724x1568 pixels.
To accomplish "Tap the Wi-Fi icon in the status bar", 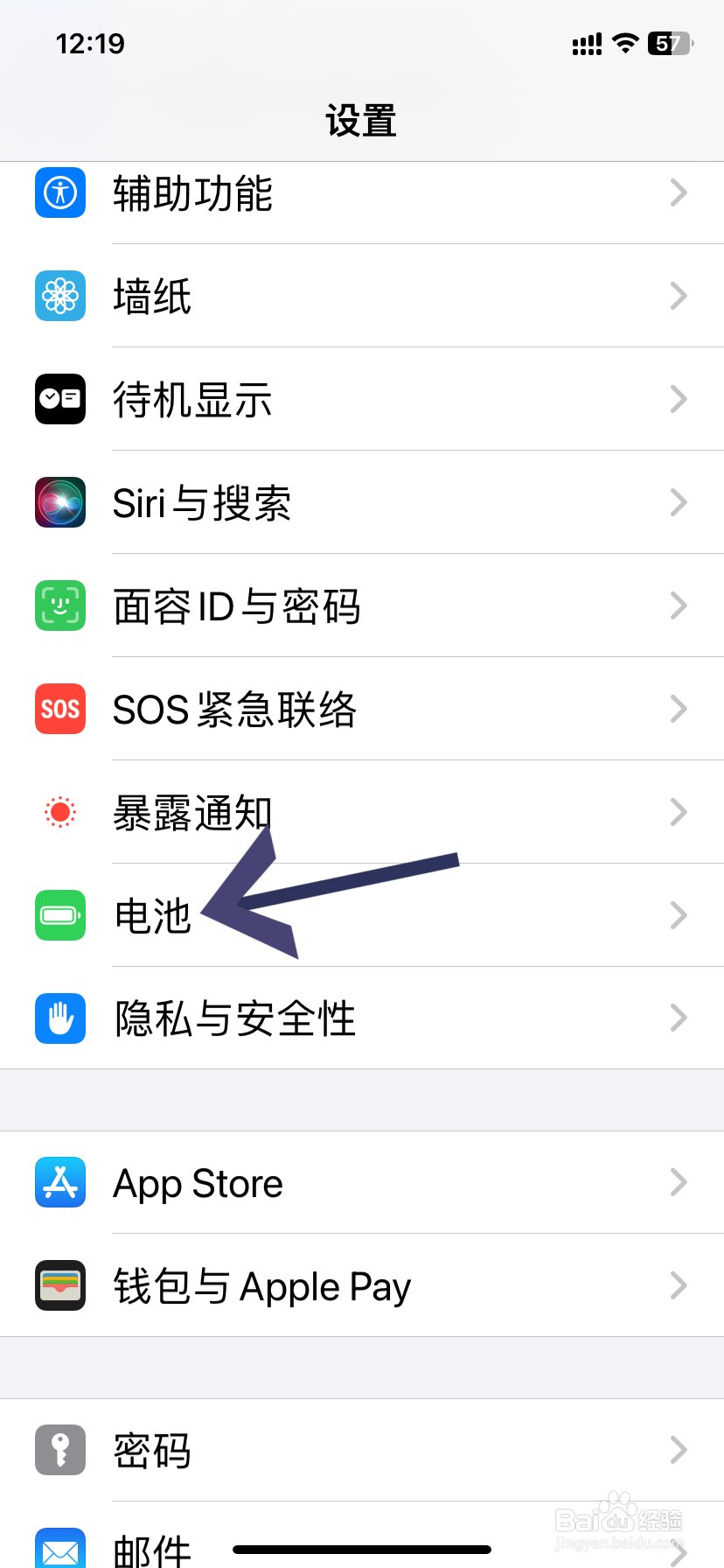I will [627, 43].
